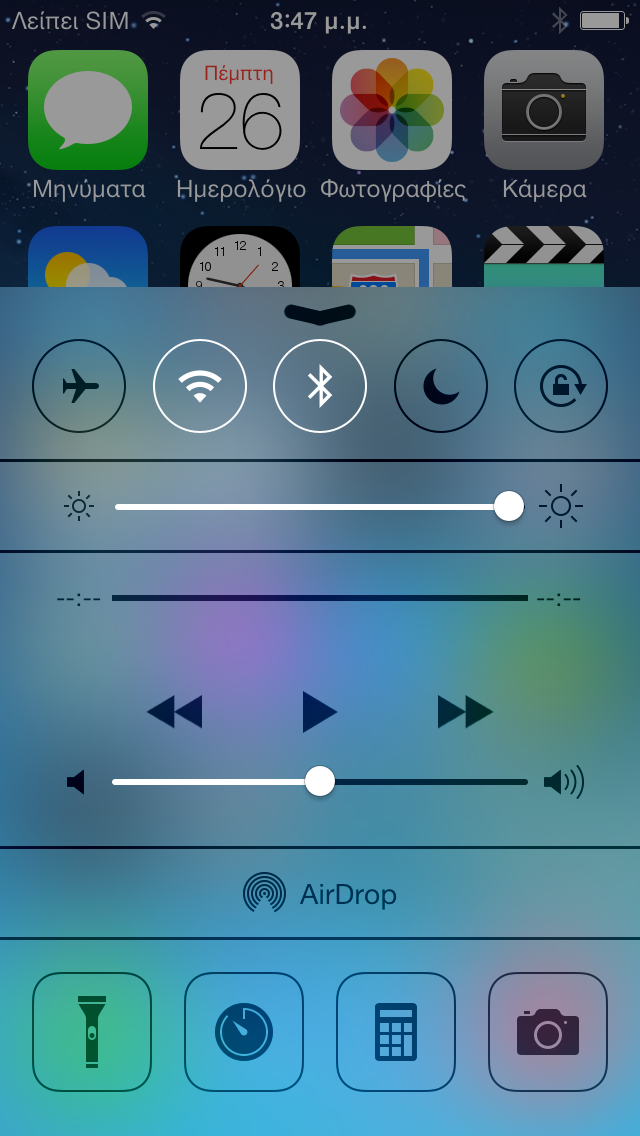Close Control Center with the chevron handle
The height and width of the screenshot is (1136, 640).
320,313
